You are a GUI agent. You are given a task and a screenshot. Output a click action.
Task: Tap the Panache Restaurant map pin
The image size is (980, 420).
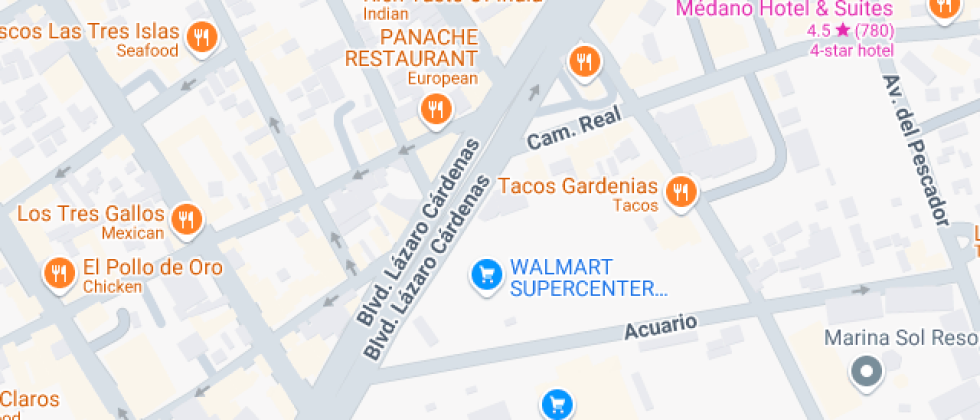pos(435,109)
